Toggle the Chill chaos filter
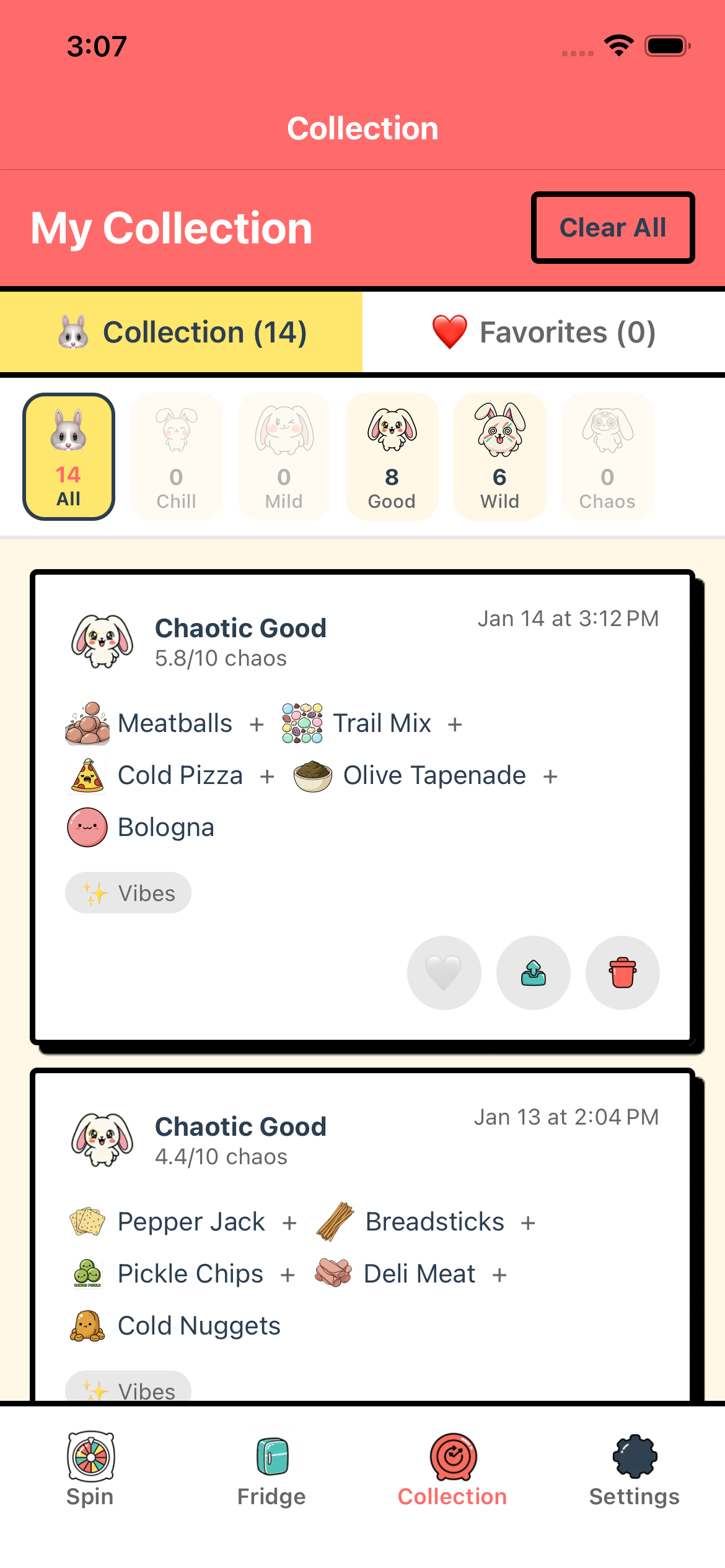This screenshot has height=1568, width=725. pos(176,457)
